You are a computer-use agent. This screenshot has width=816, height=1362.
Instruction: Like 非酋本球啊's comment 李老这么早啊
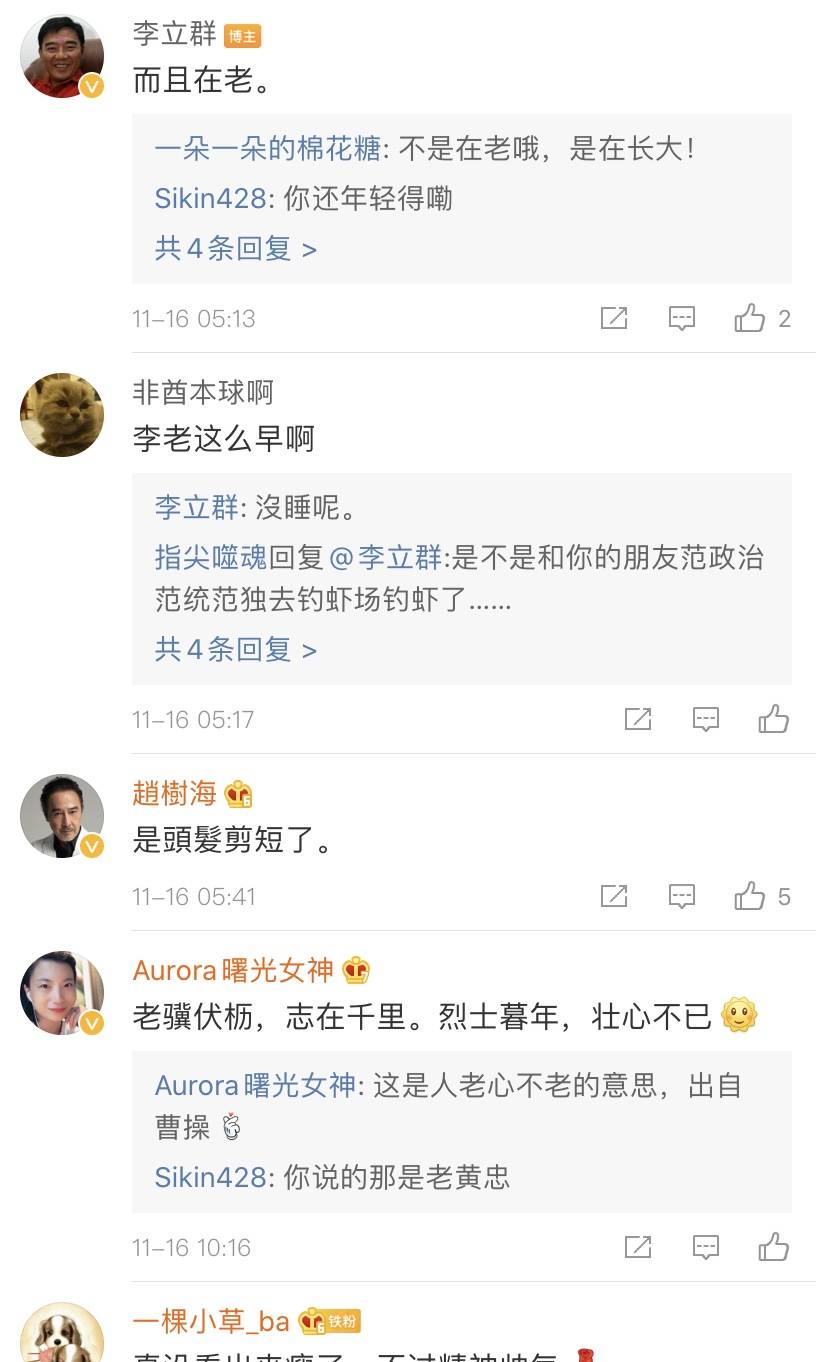tap(774, 719)
